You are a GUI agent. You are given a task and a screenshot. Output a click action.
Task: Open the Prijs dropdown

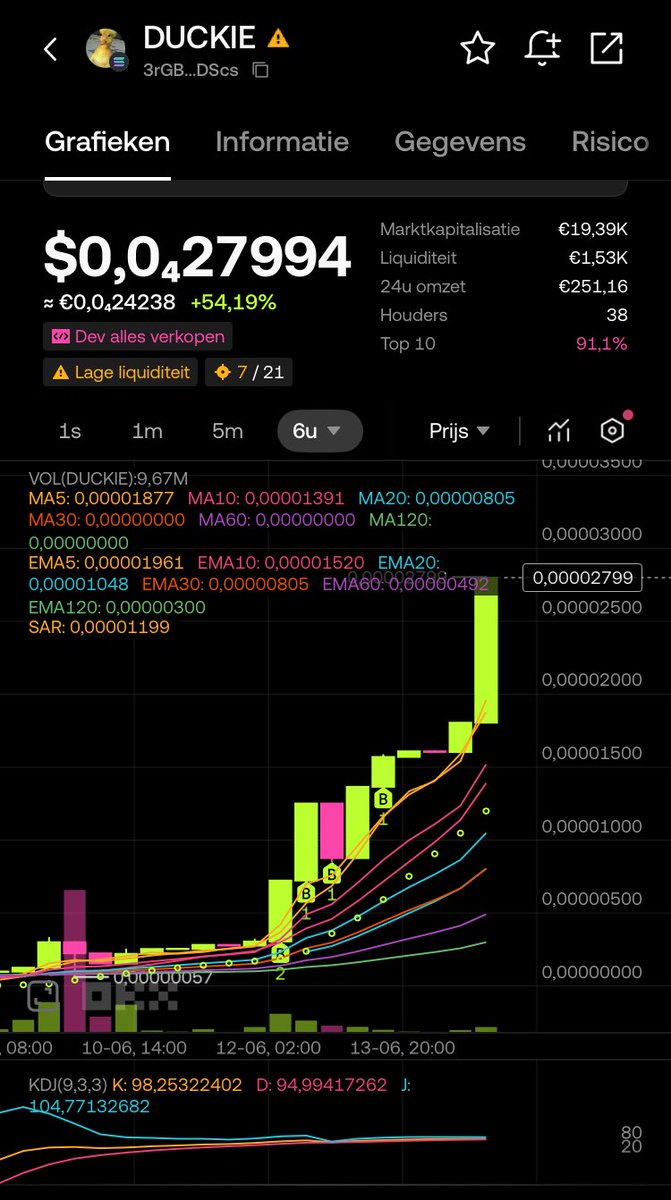click(x=459, y=431)
